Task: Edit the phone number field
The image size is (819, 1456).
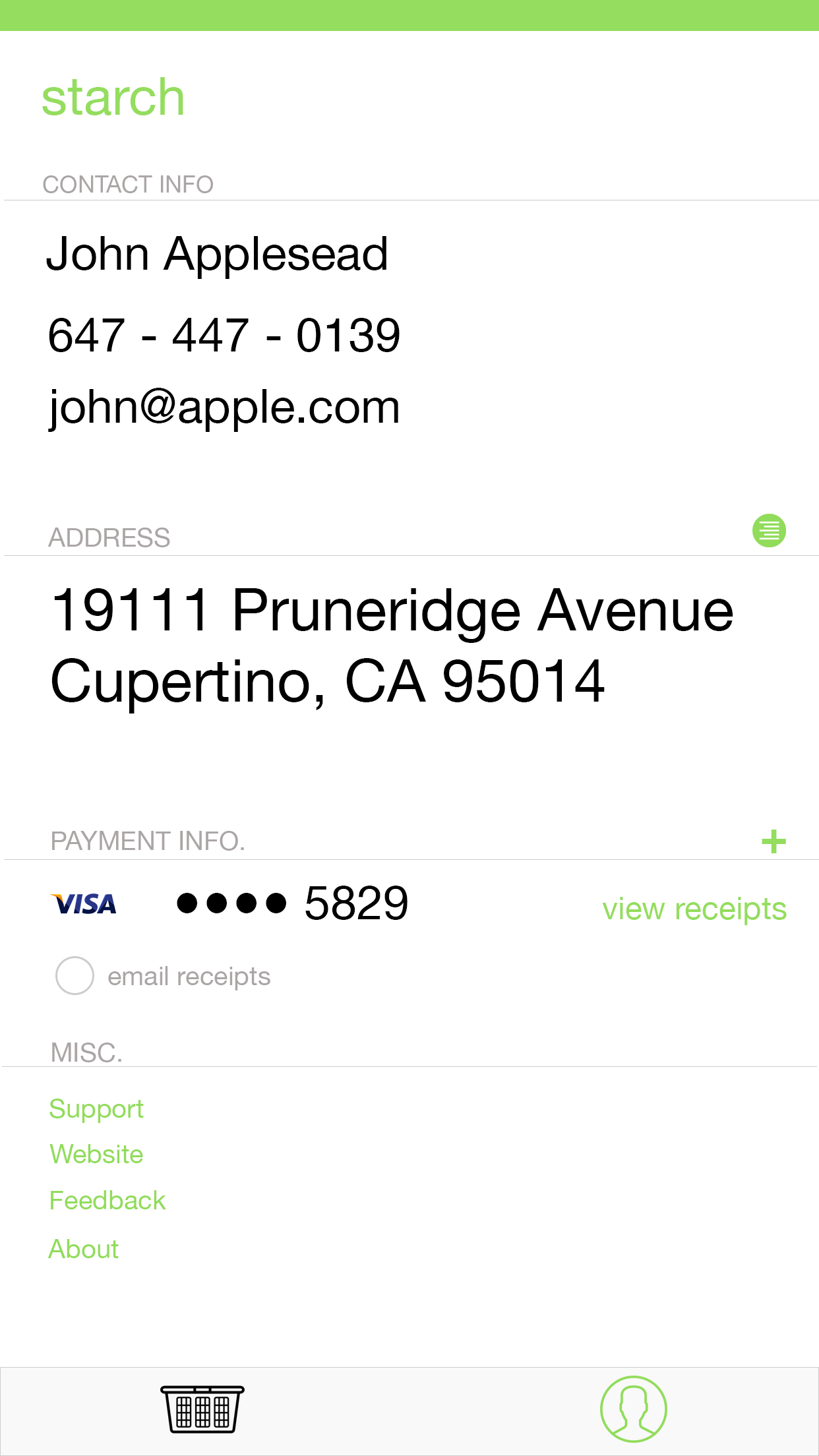Action: pyautogui.click(x=224, y=336)
